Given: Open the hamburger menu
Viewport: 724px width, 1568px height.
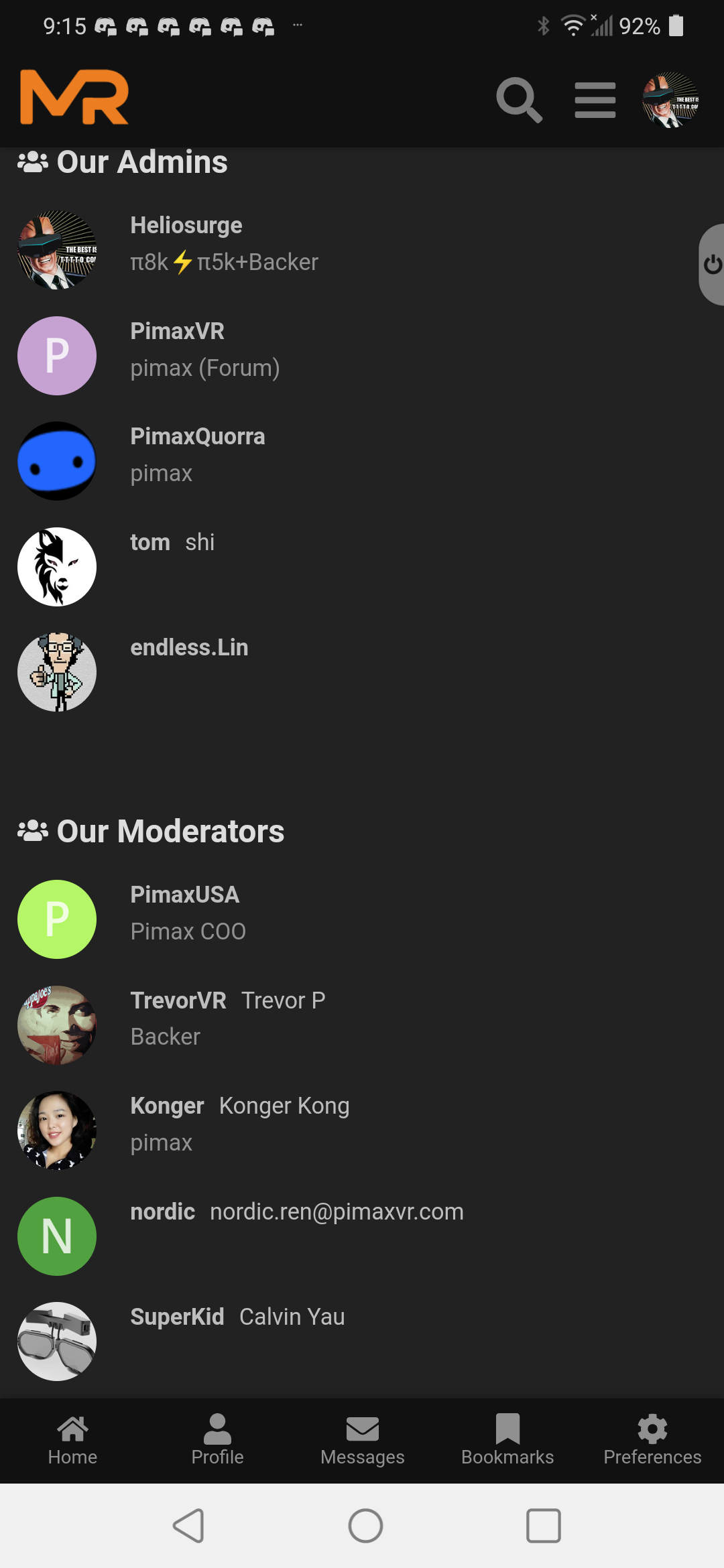Looking at the screenshot, I should (x=595, y=100).
